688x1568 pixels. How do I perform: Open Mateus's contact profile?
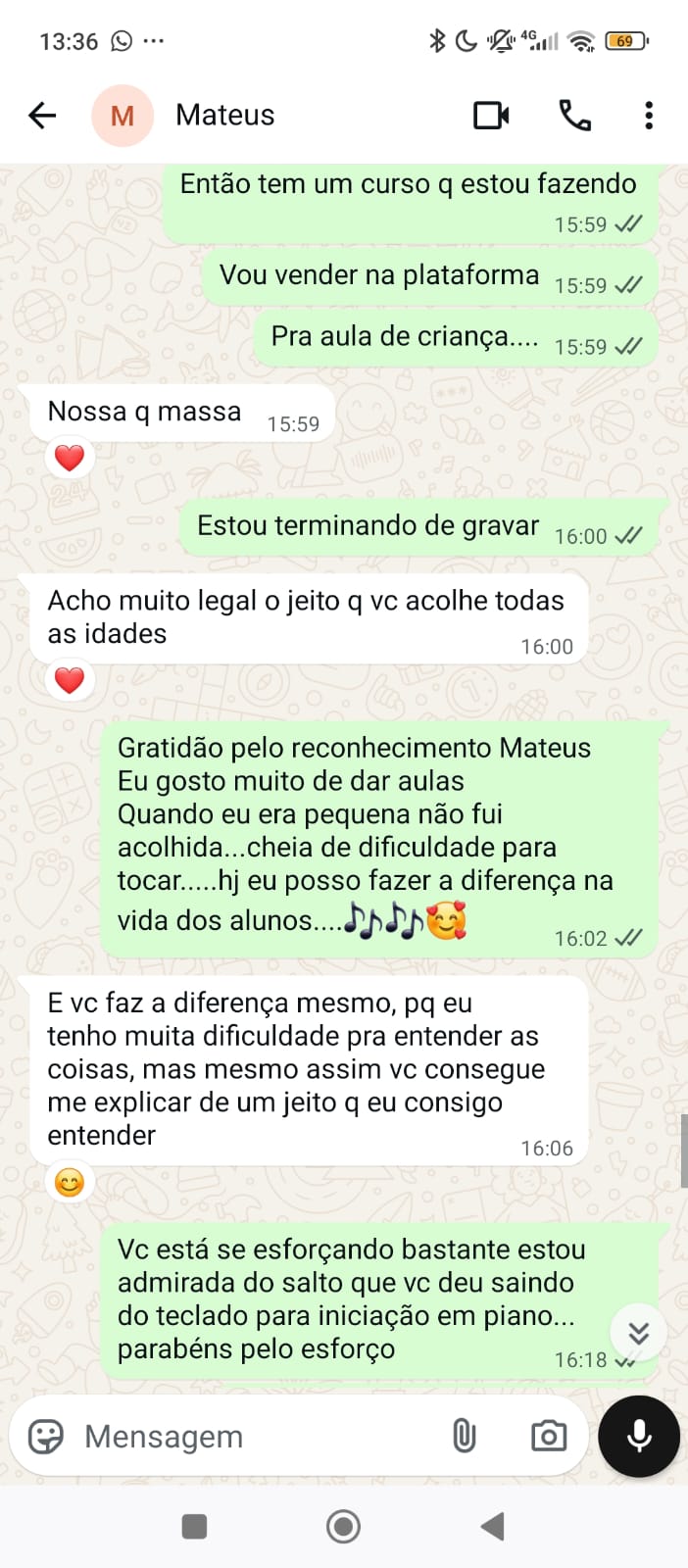click(x=224, y=116)
